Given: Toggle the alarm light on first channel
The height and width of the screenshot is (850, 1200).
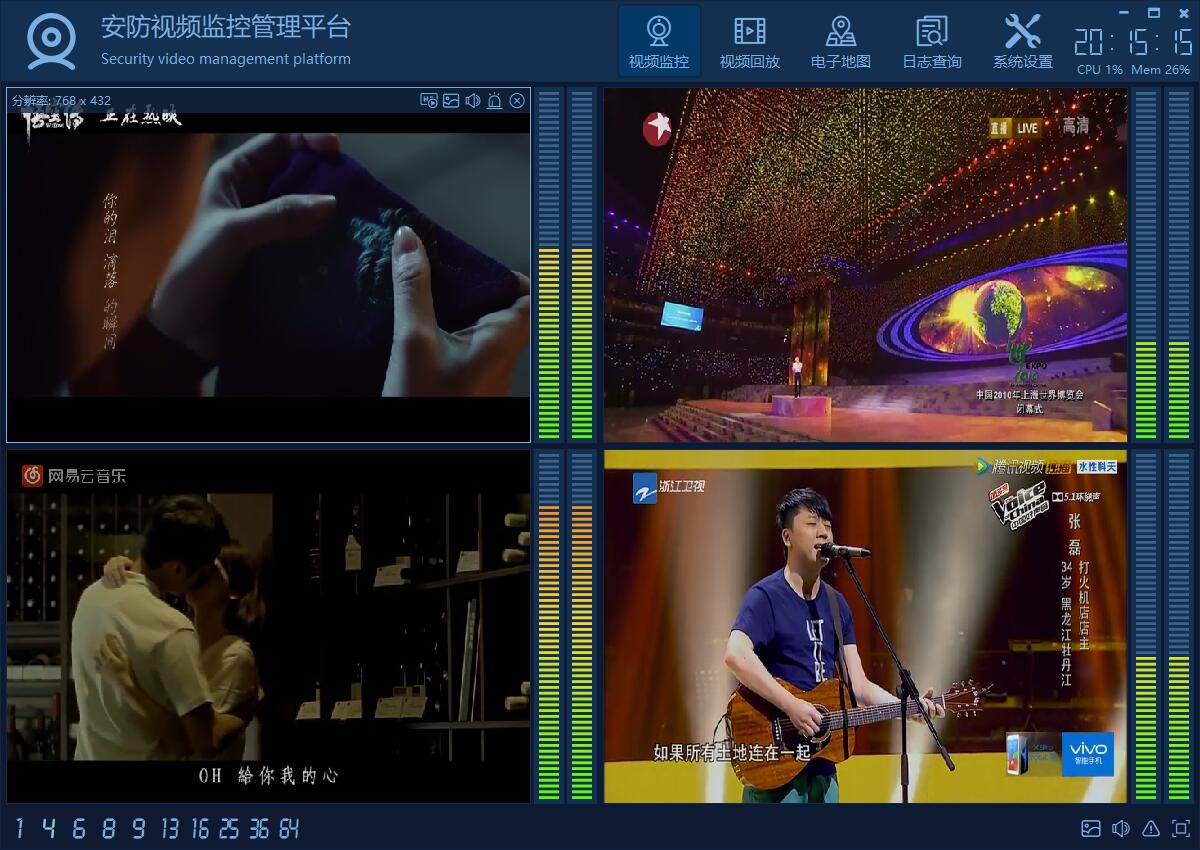Looking at the screenshot, I should 495,100.
